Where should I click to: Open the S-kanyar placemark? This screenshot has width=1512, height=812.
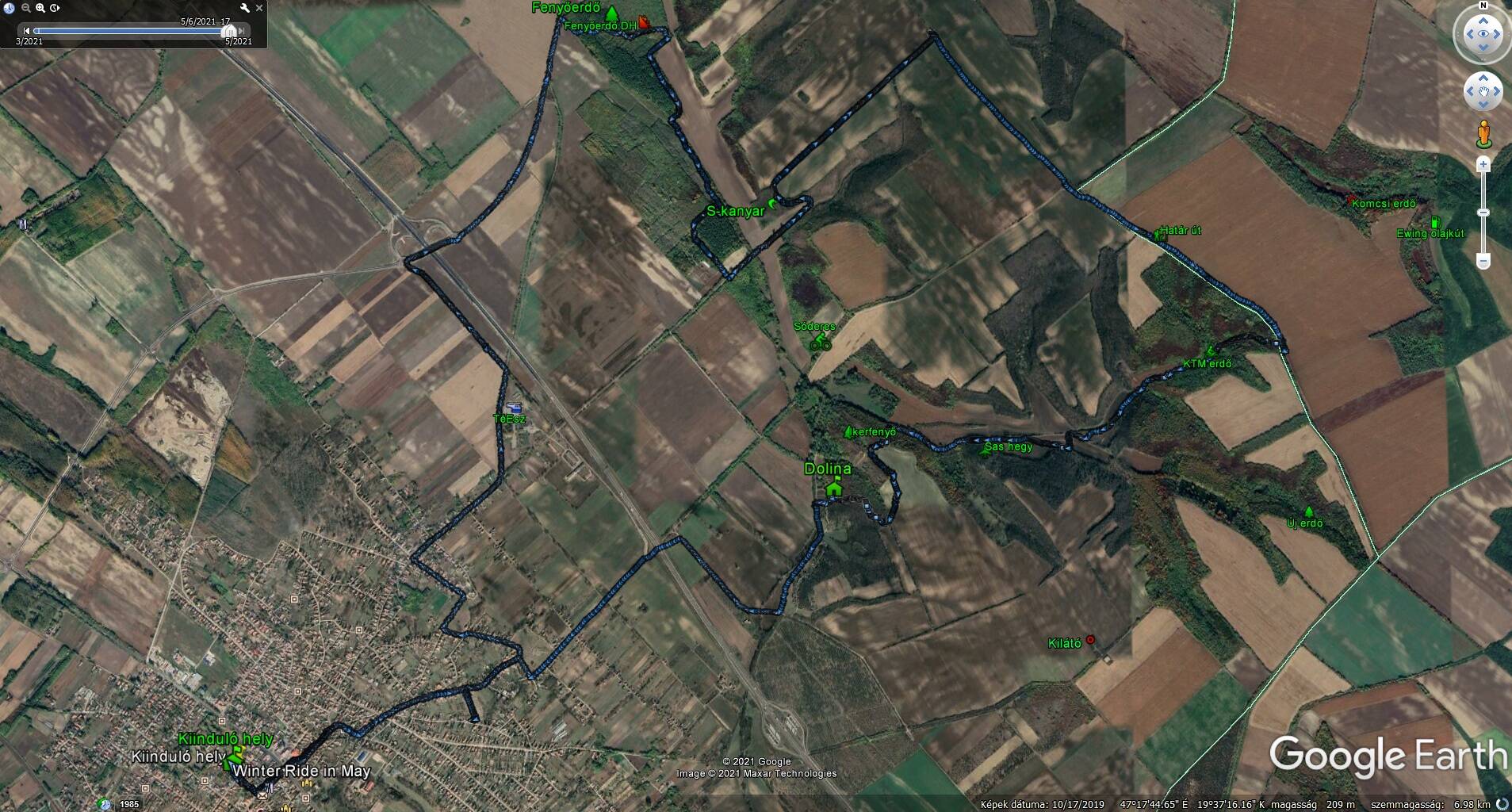click(772, 204)
